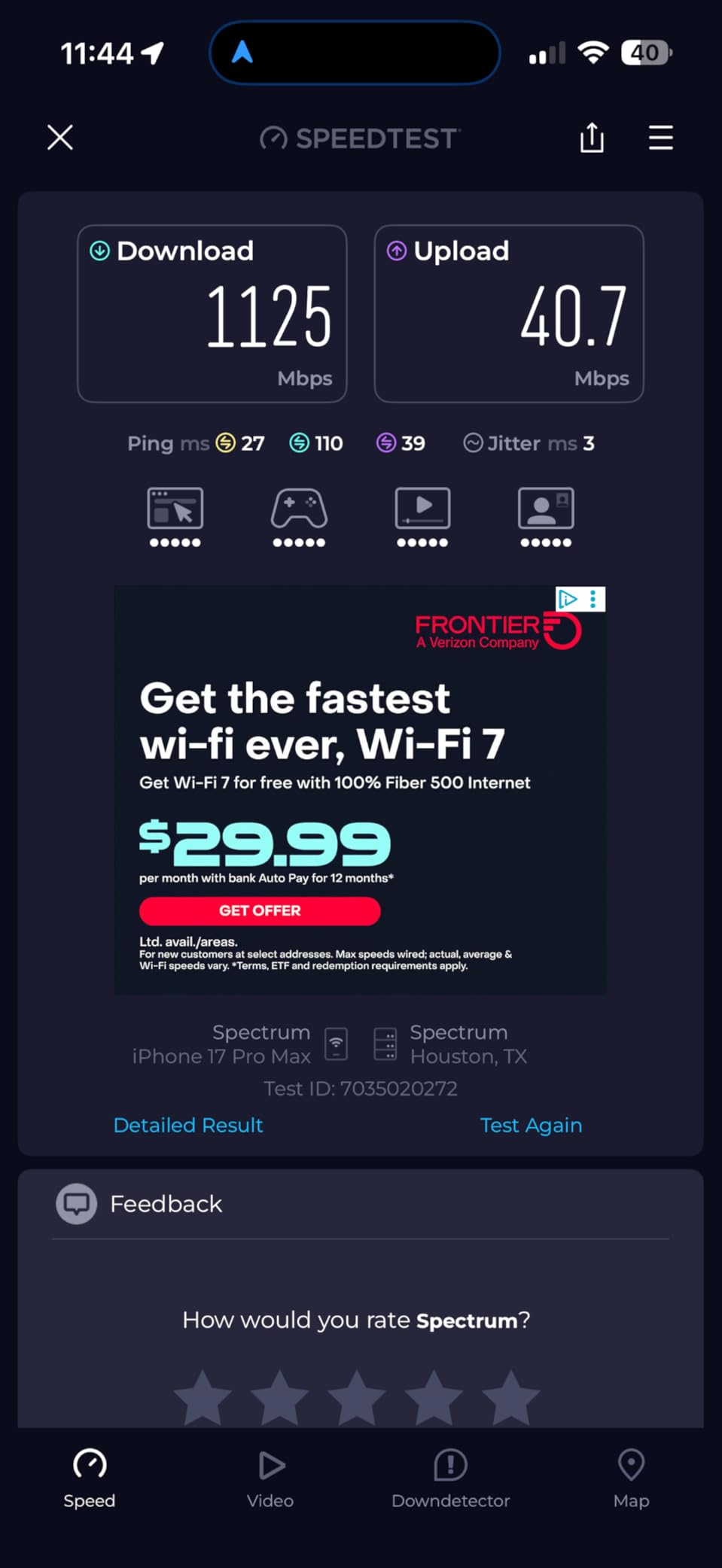Switch to the Downdetector tab
This screenshot has height=1568, width=722.
tap(450, 1478)
